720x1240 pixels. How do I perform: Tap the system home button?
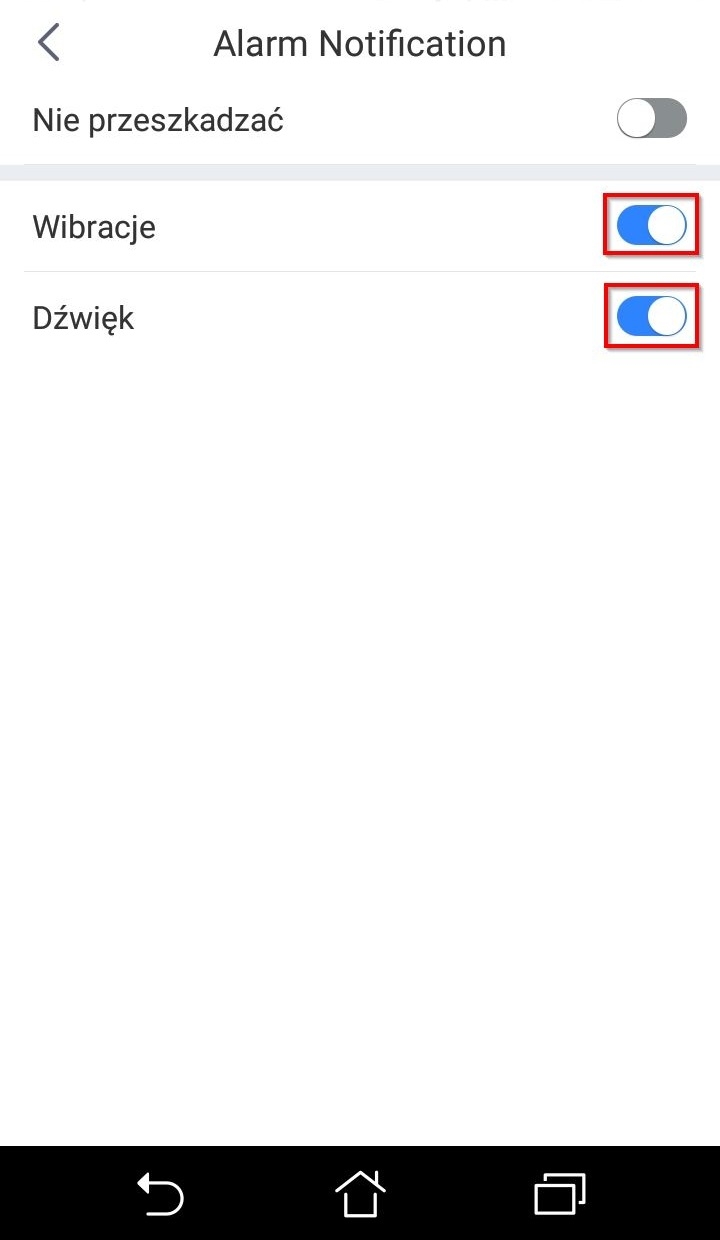pyautogui.click(x=360, y=1192)
